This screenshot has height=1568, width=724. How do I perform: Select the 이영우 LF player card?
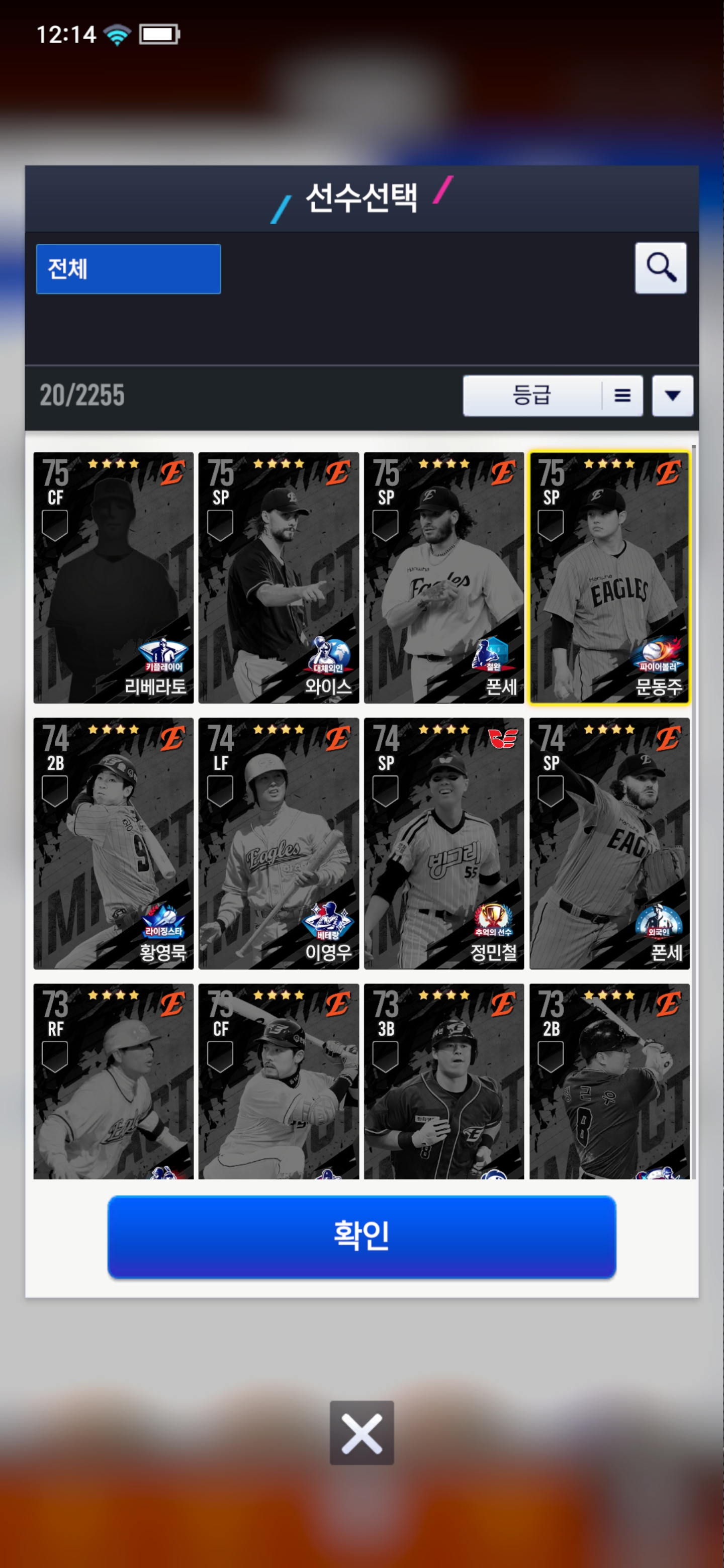[x=278, y=843]
